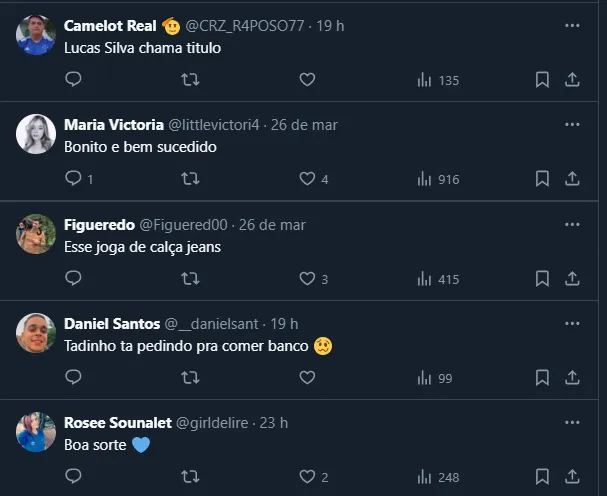Like Camelot Real's tweet
Image resolution: width=607 pixels, height=496 pixels.
[307, 79]
